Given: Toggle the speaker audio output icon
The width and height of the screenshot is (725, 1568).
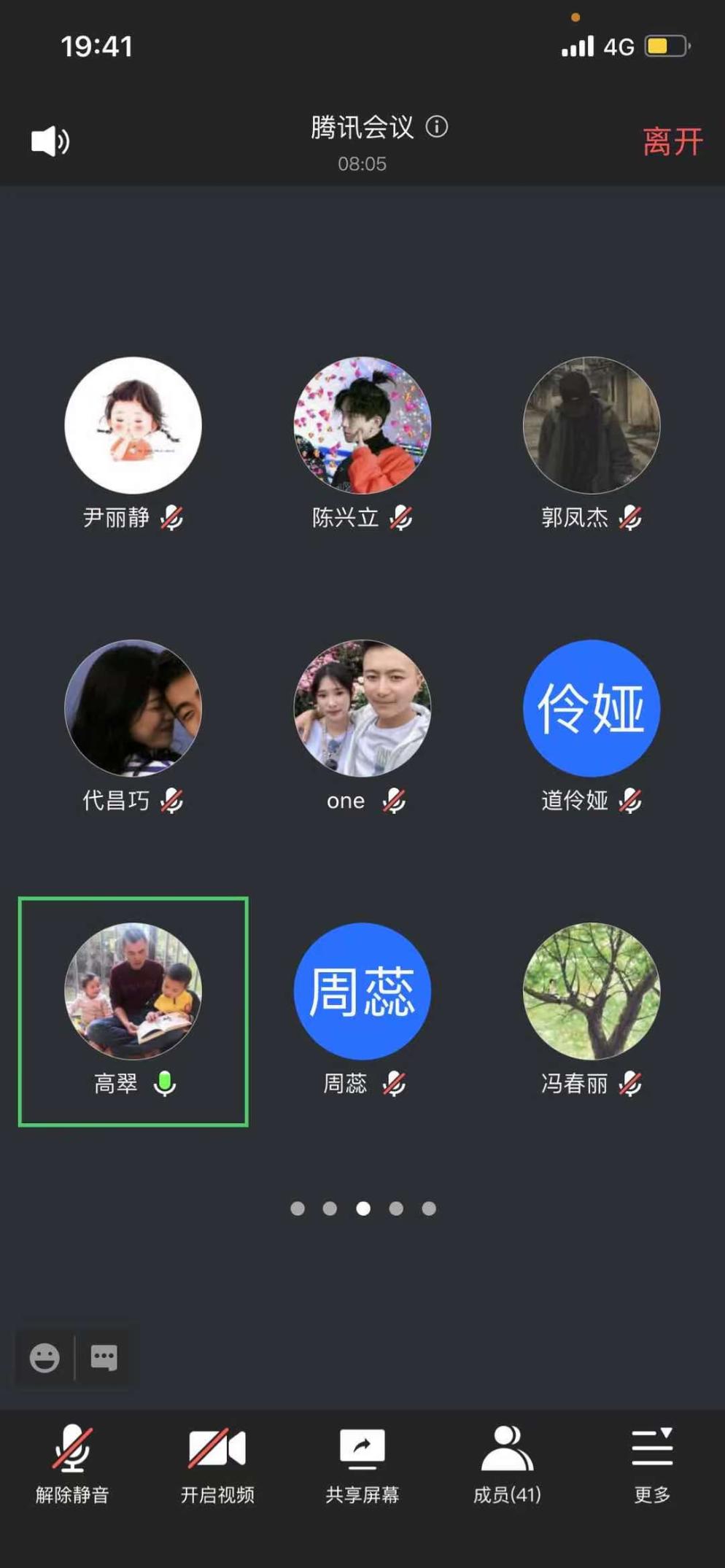Looking at the screenshot, I should 50,141.
